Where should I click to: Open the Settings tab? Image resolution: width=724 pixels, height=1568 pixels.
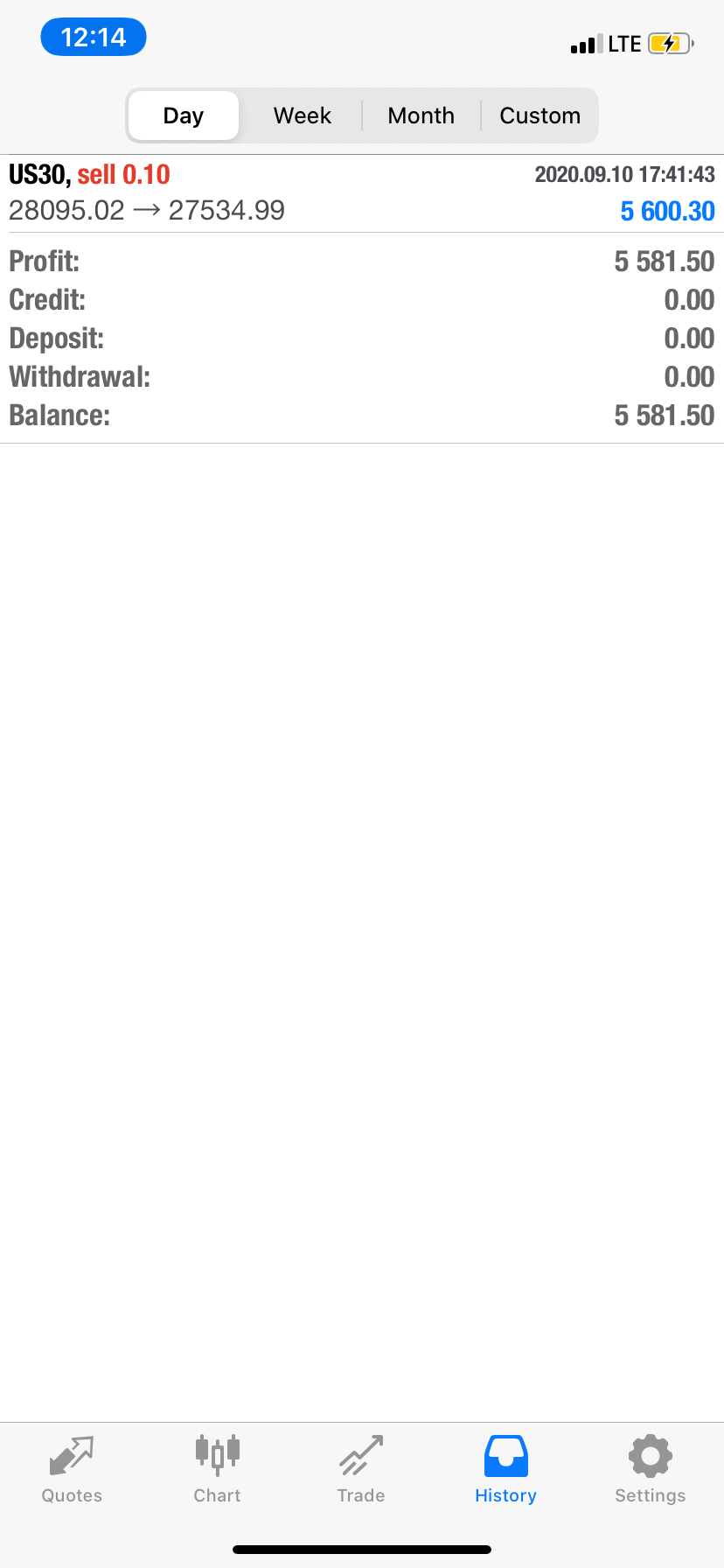pyautogui.click(x=651, y=1470)
